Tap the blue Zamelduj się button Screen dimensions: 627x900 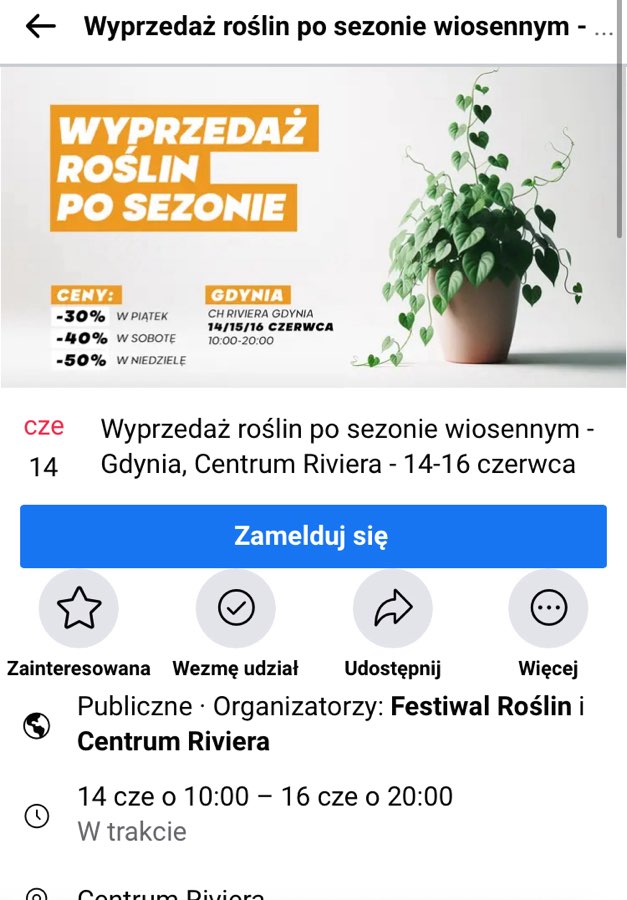(x=313, y=536)
